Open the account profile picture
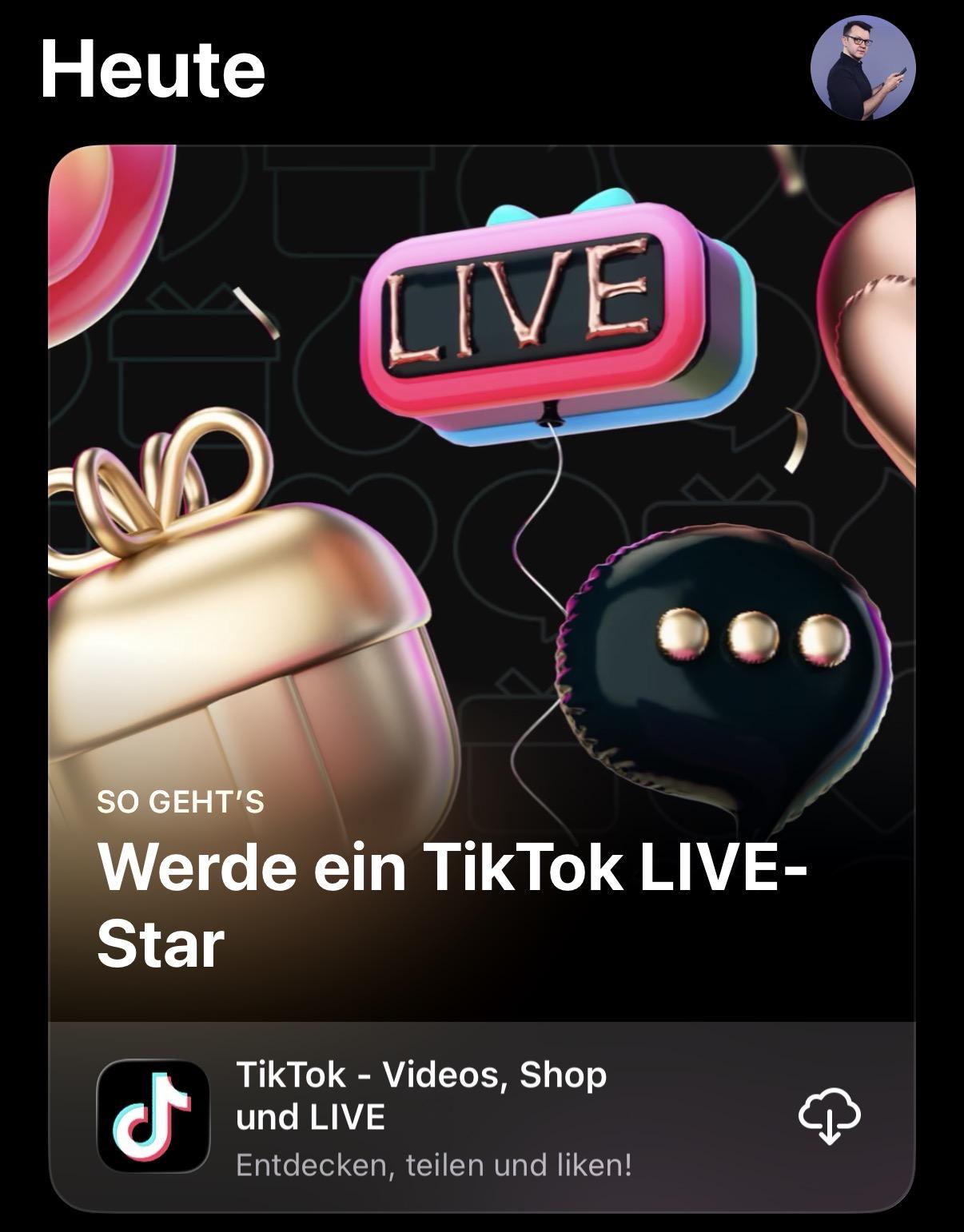The height and width of the screenshot is (1232, 964). (x=862, y=69)
